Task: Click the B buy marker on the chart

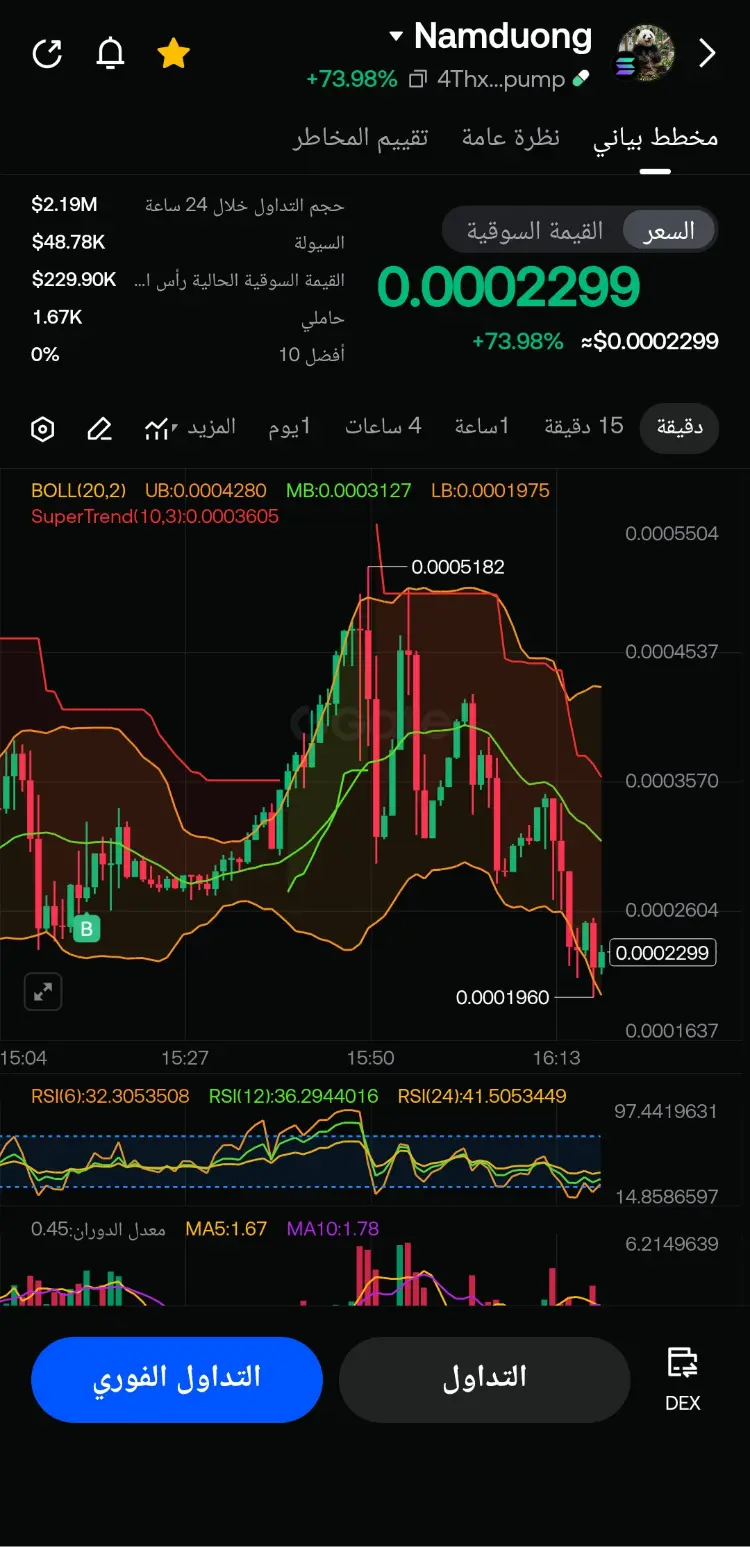Action: pos(86,929)
